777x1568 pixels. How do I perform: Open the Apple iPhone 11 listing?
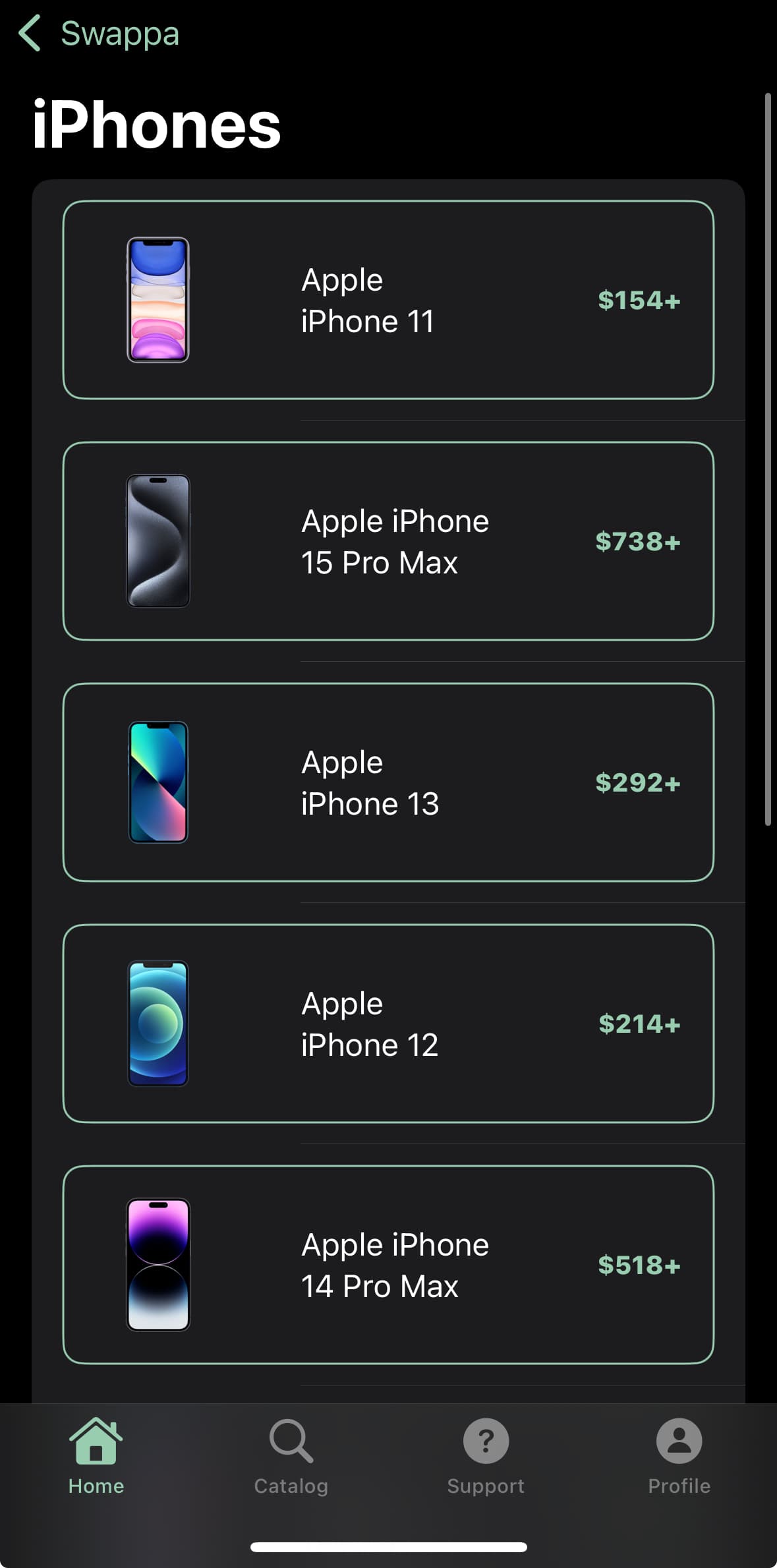(388, 300)
